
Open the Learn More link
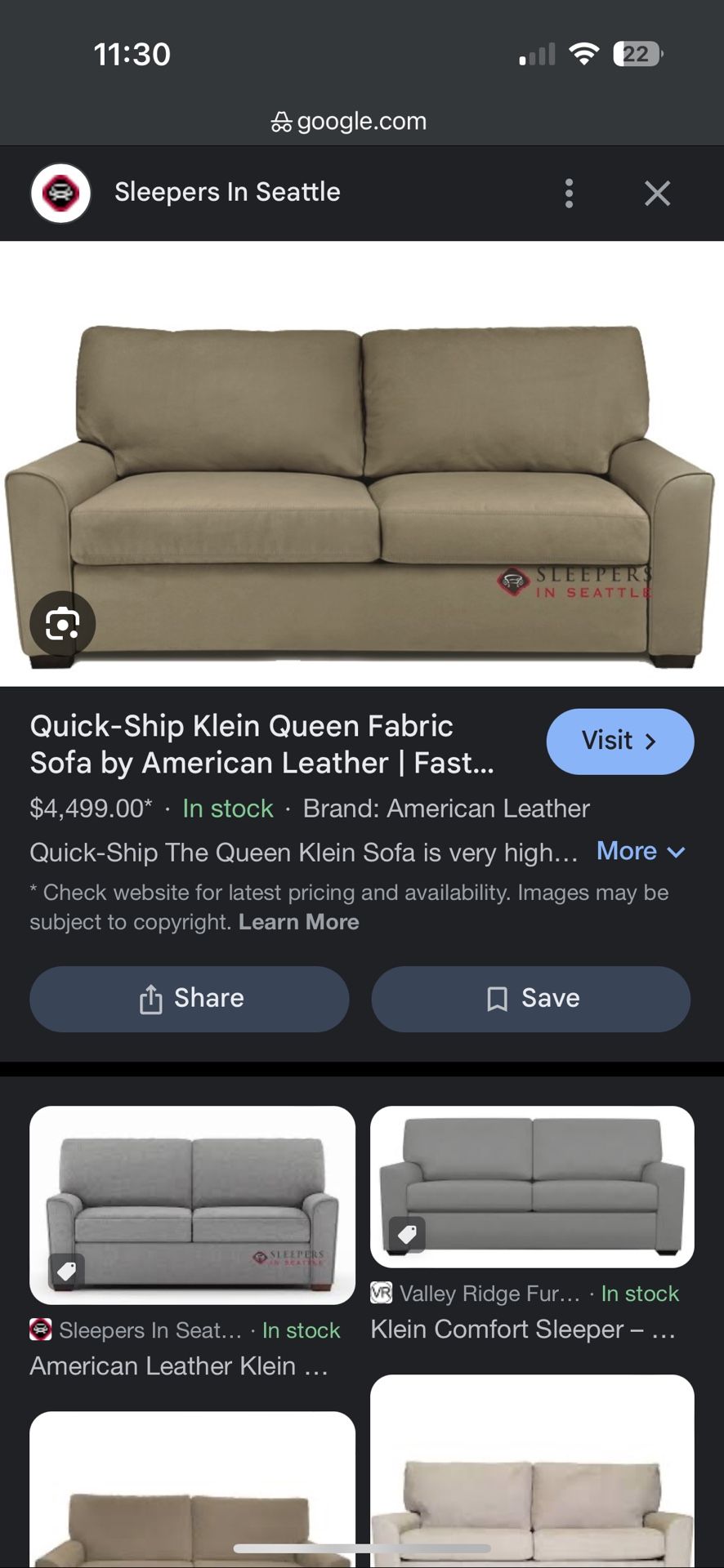coord(299,921)
